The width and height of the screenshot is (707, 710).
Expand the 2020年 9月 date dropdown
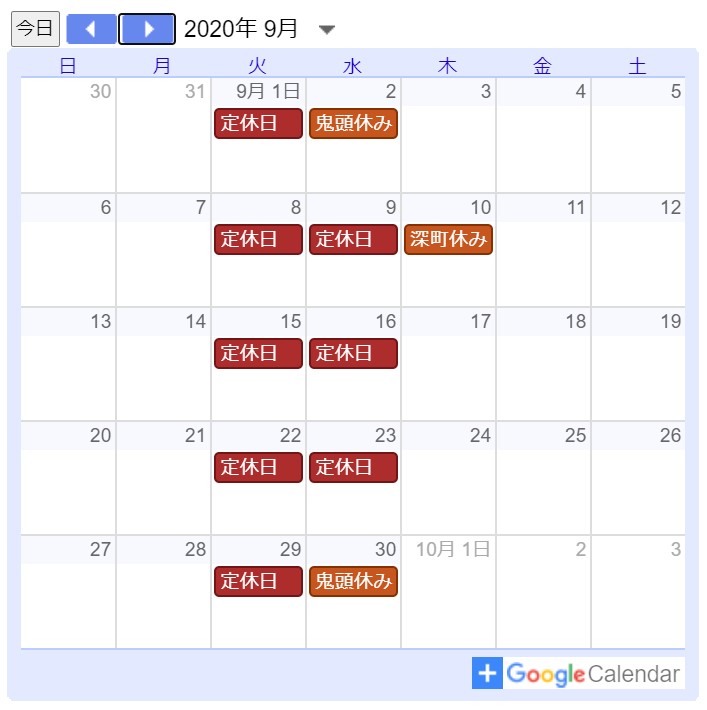click(326, 30)
